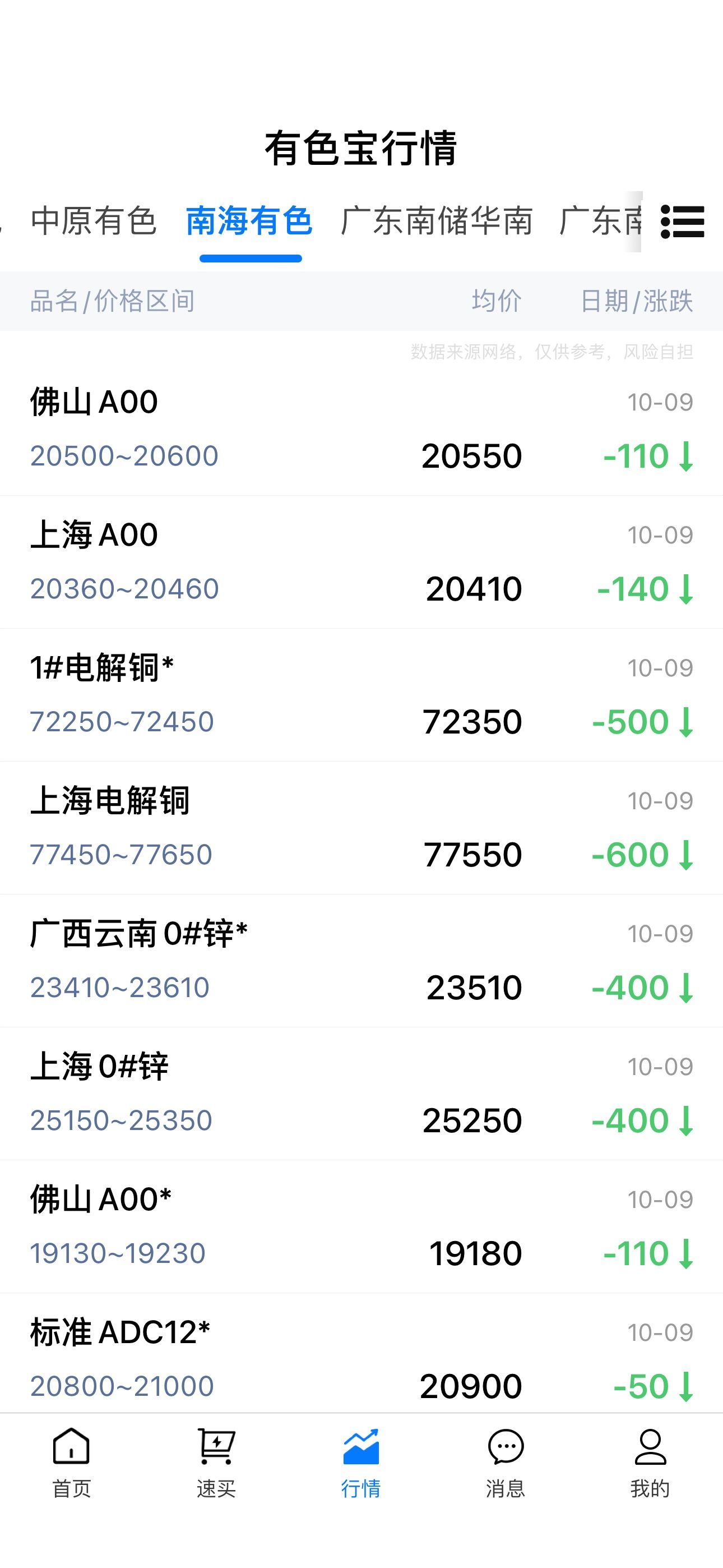Image resolution: width=723 pixels, height=1568 pixels.
Task: View the 标准 ADC12* price row
Action: [361, 1353]
